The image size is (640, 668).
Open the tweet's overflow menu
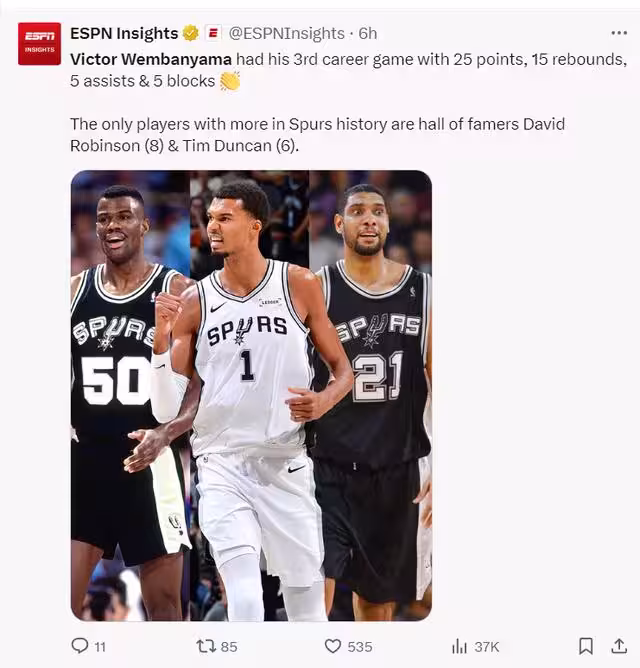617,33
